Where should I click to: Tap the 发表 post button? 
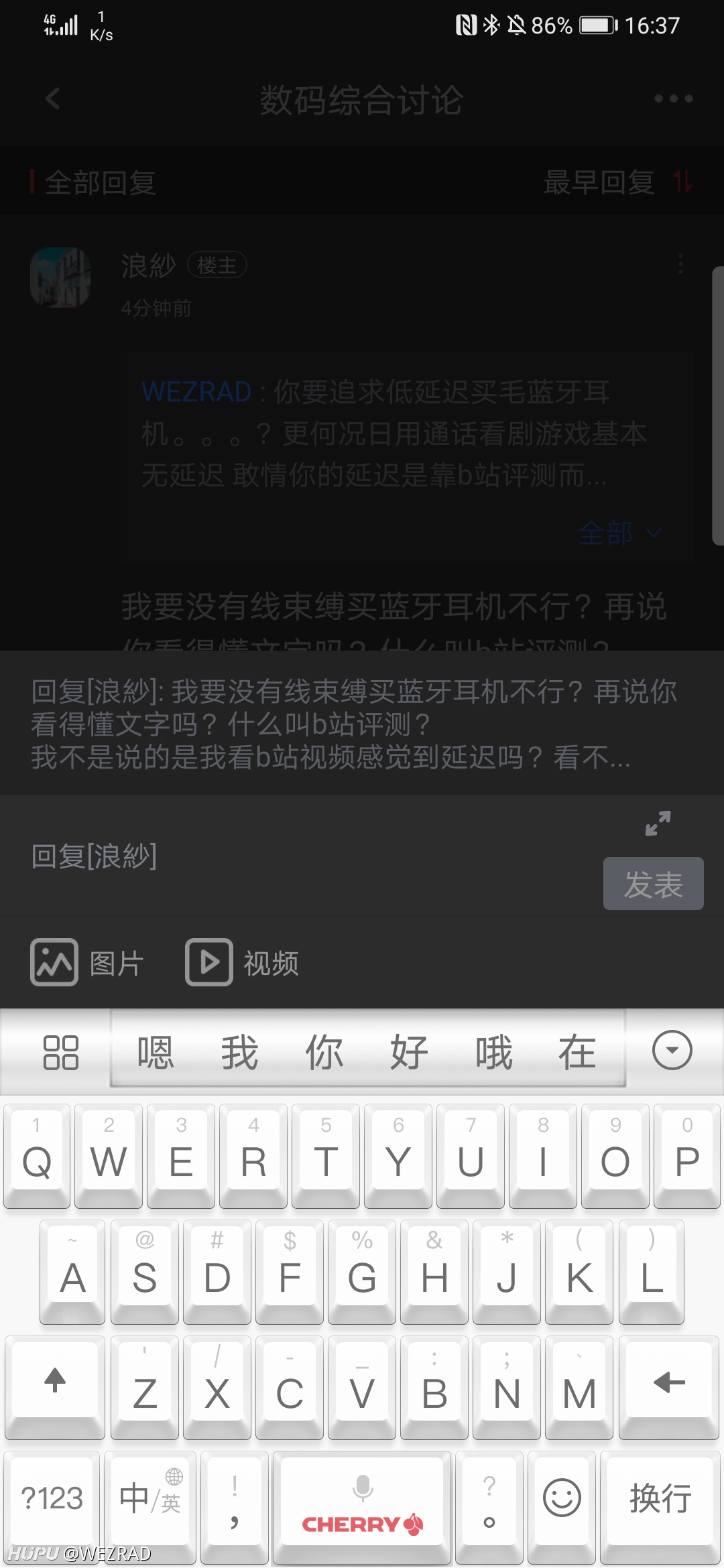tap(653, 883)
